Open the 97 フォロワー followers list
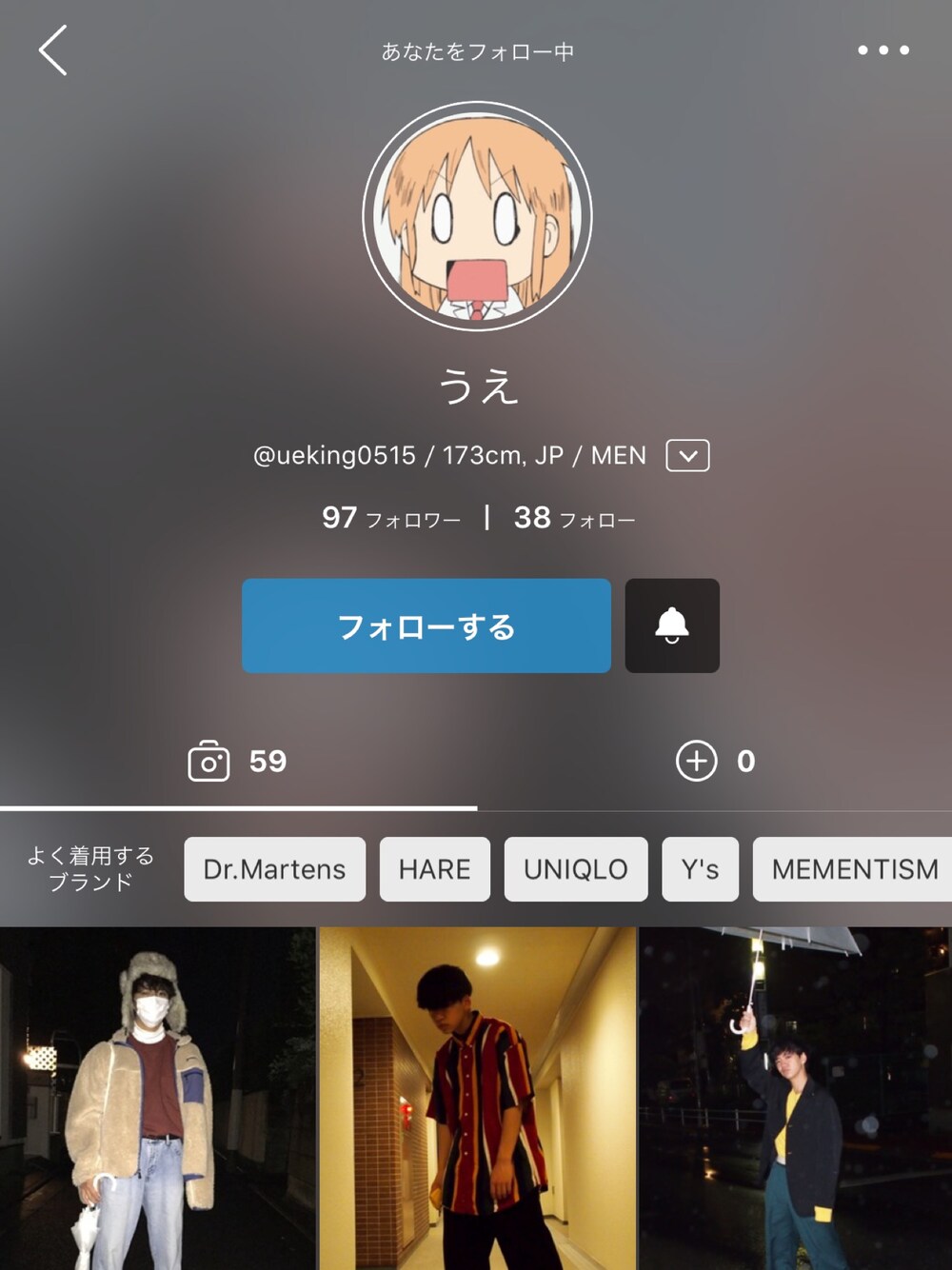This screenshot has width=952, height=1270. [391, 518]
